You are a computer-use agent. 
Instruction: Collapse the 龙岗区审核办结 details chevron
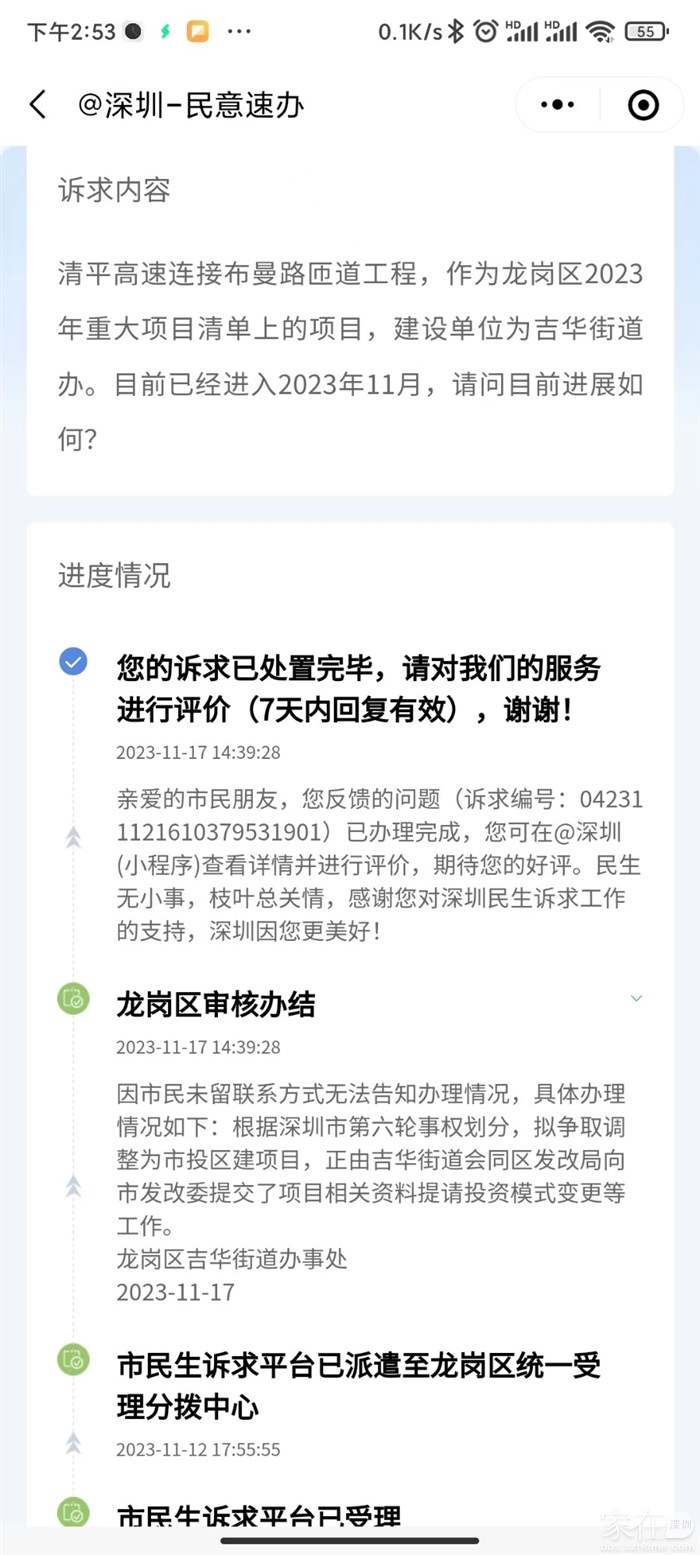(x=636, y=998)
